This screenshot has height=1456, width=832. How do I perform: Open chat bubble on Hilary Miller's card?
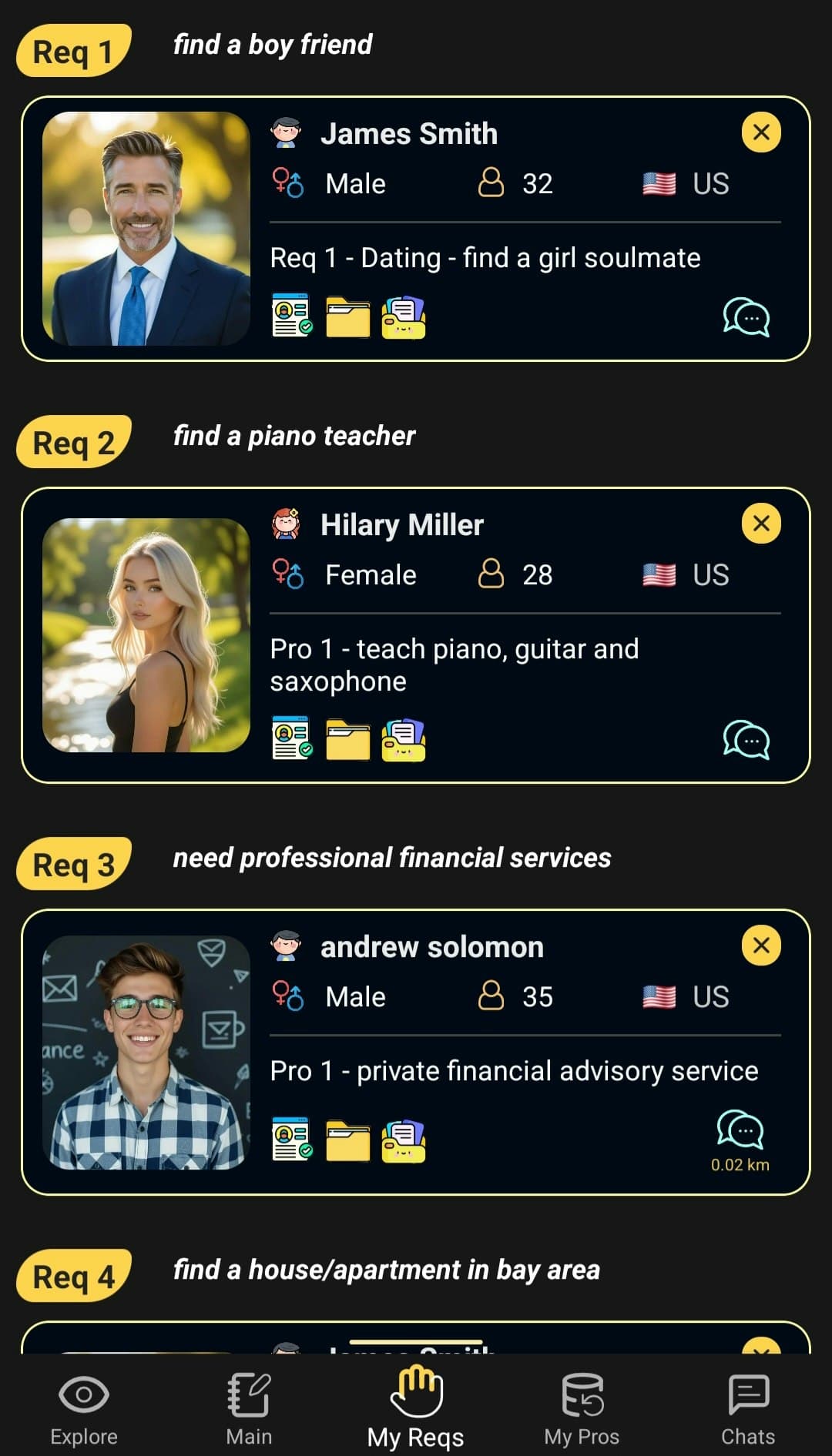746,741
